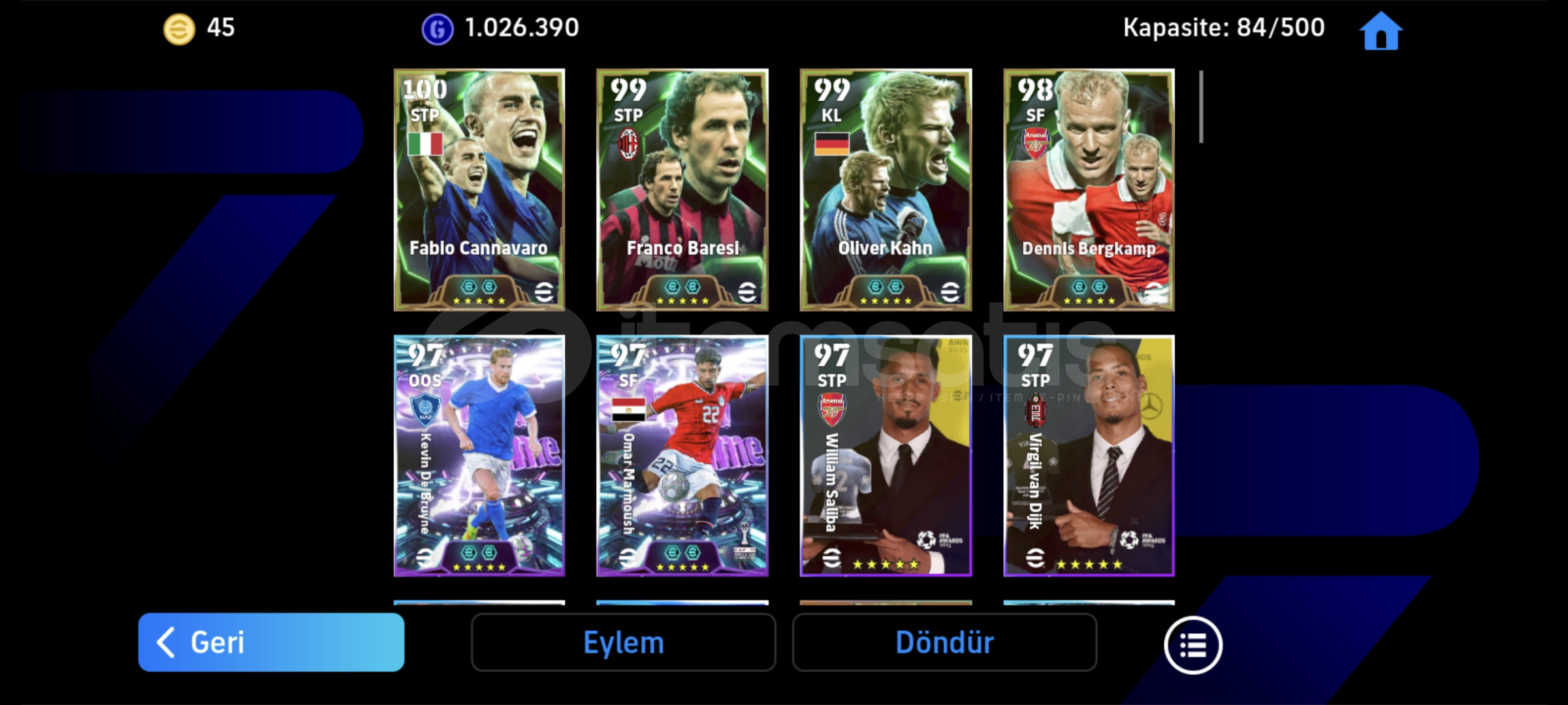Screen dimensions: 1568x705
Task: Open the Eylem action button
Action: [x=623, y=642]
